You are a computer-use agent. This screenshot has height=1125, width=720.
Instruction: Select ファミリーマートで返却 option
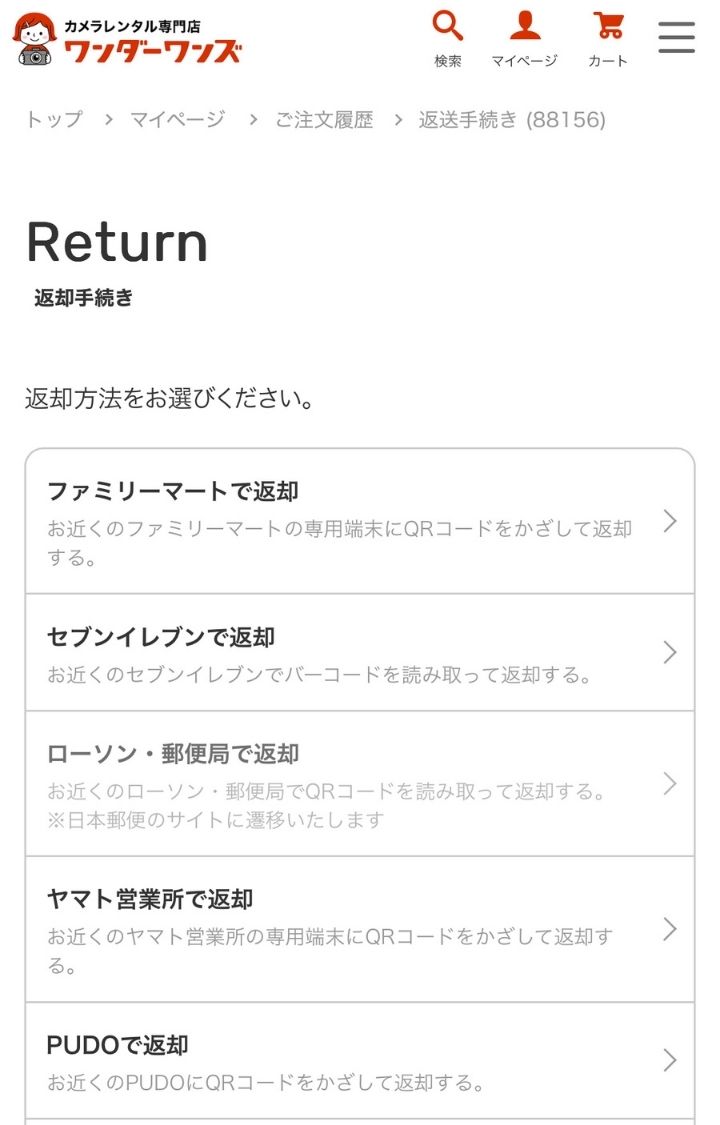coord(359,522)
